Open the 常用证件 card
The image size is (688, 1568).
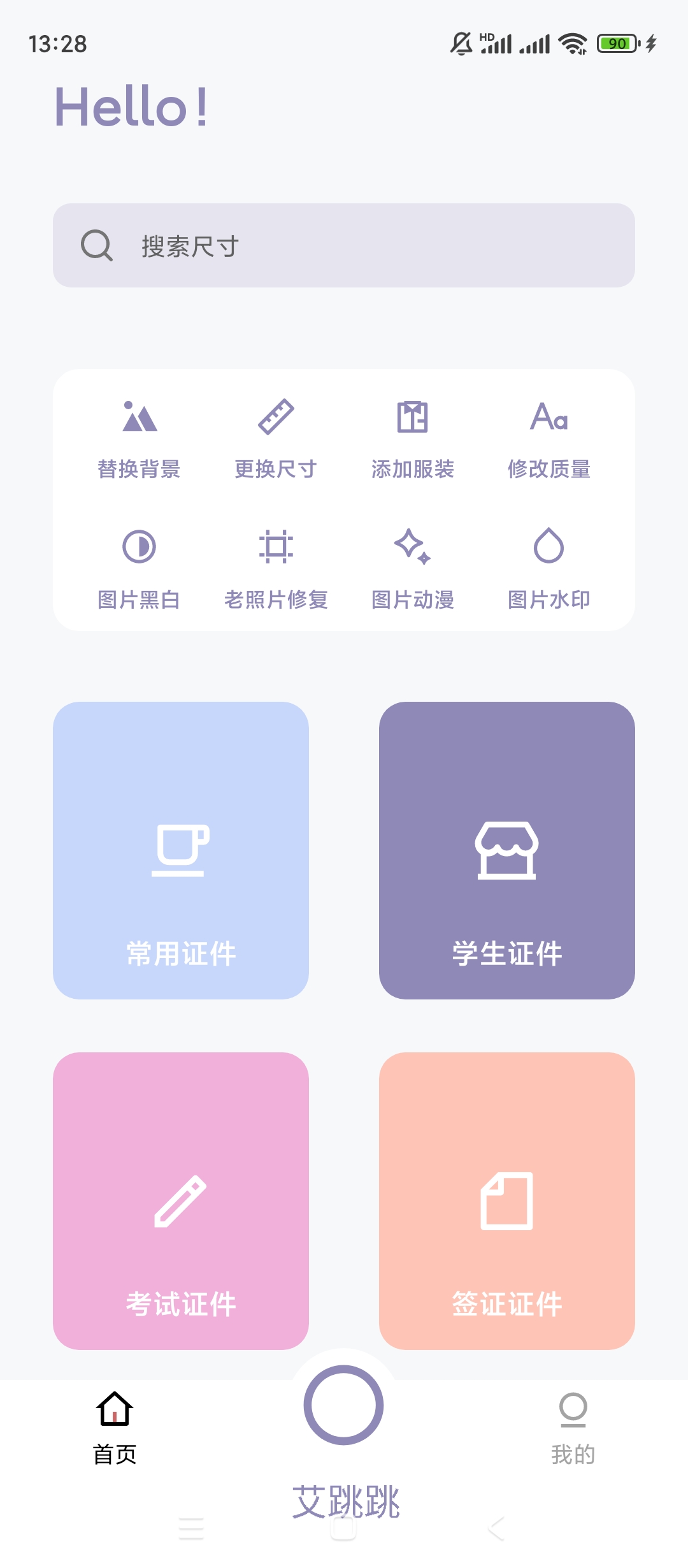[181, 850]
